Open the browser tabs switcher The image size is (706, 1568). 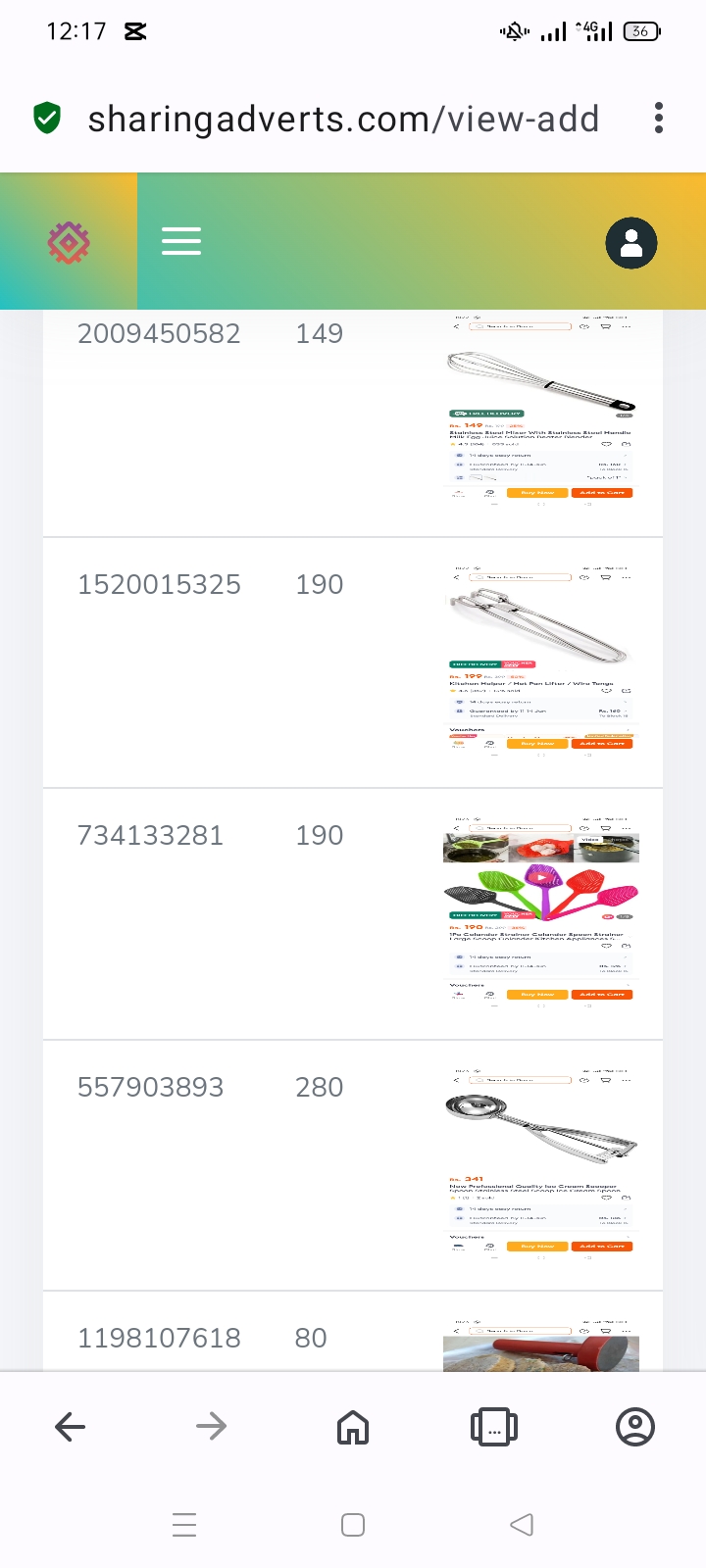point(494,1427)
